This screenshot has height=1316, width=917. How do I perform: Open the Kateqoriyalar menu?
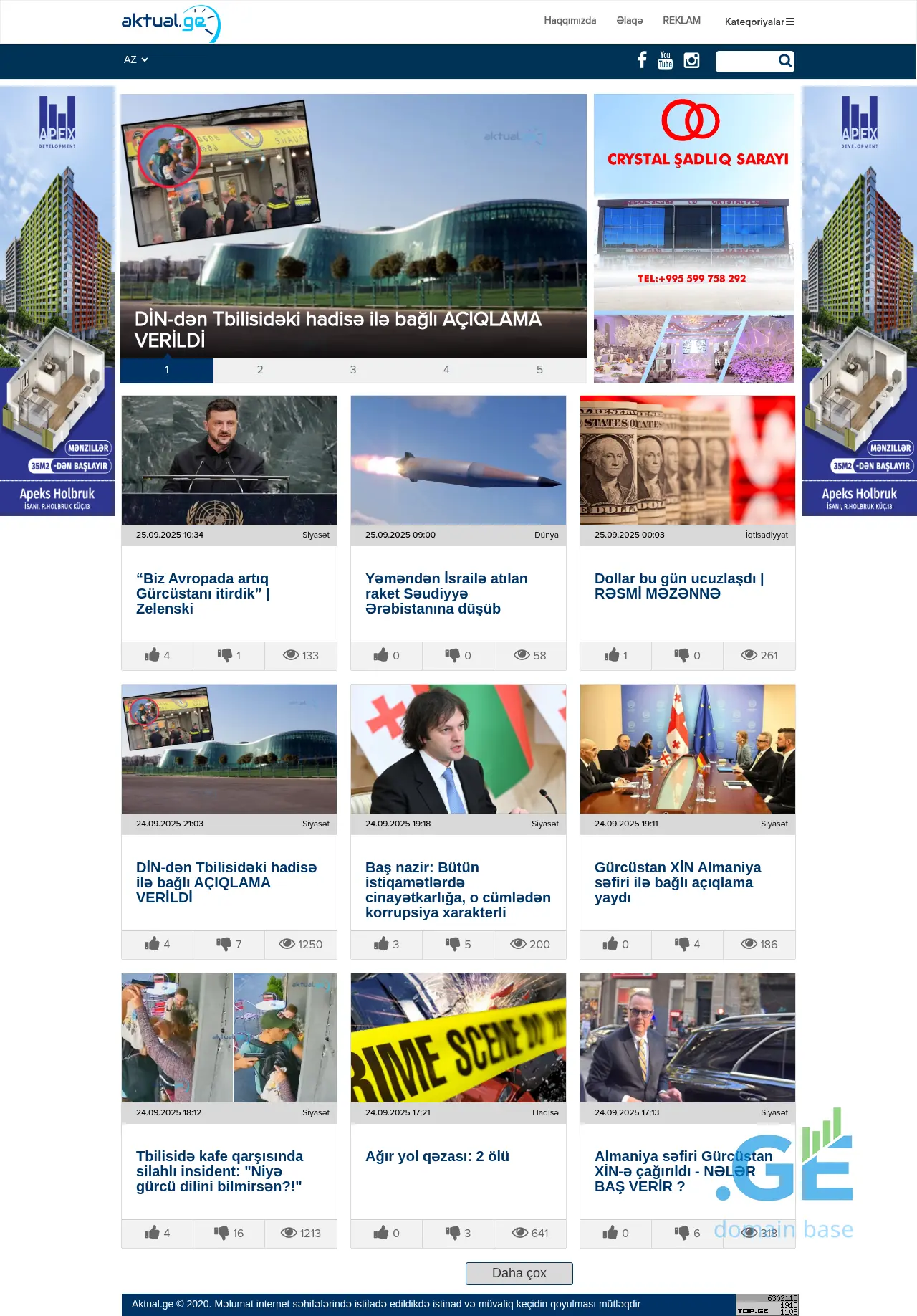(759, 22)
